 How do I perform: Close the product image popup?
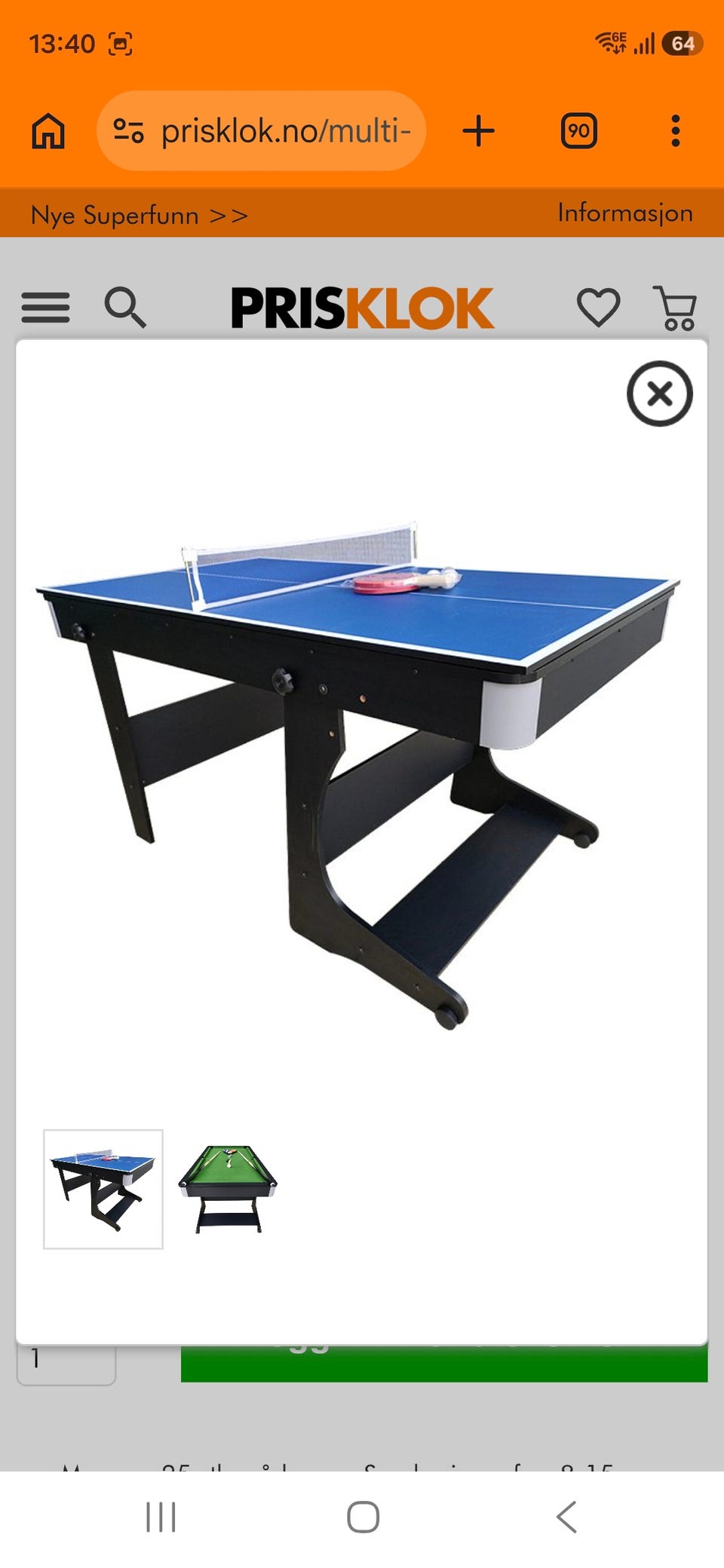click(x=660, y=394)
